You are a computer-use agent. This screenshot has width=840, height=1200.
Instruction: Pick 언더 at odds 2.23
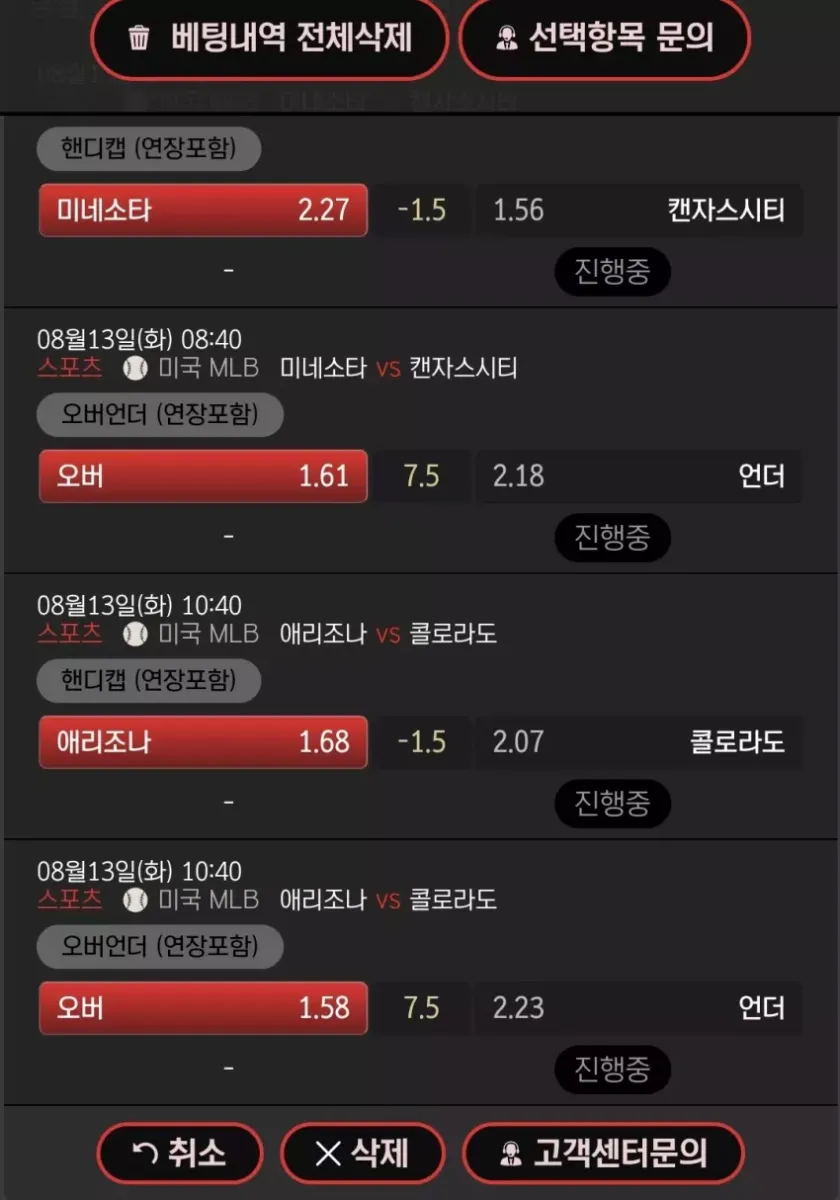click(638, 1008)
